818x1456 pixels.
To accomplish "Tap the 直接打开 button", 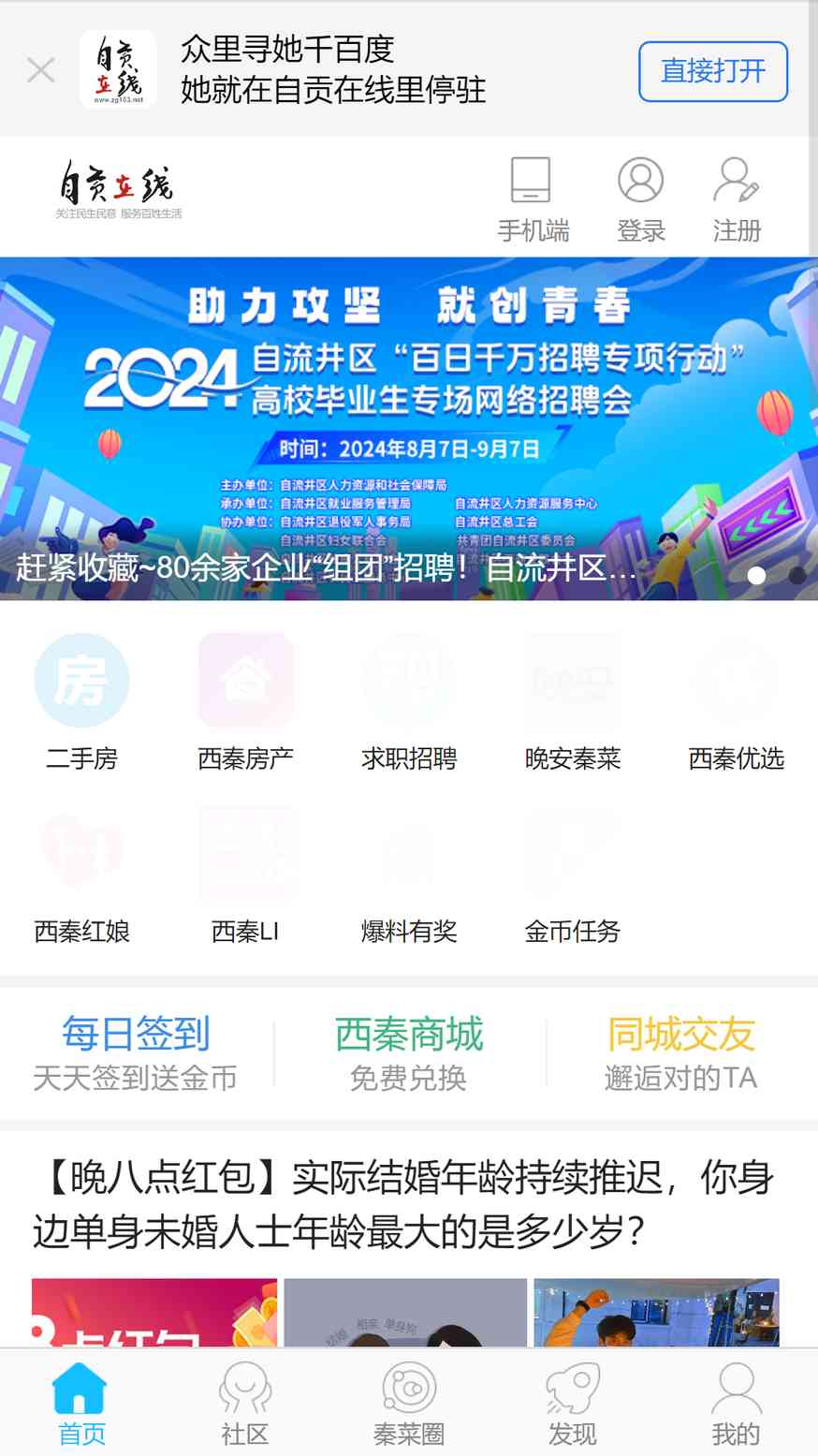I will point(712,71).
